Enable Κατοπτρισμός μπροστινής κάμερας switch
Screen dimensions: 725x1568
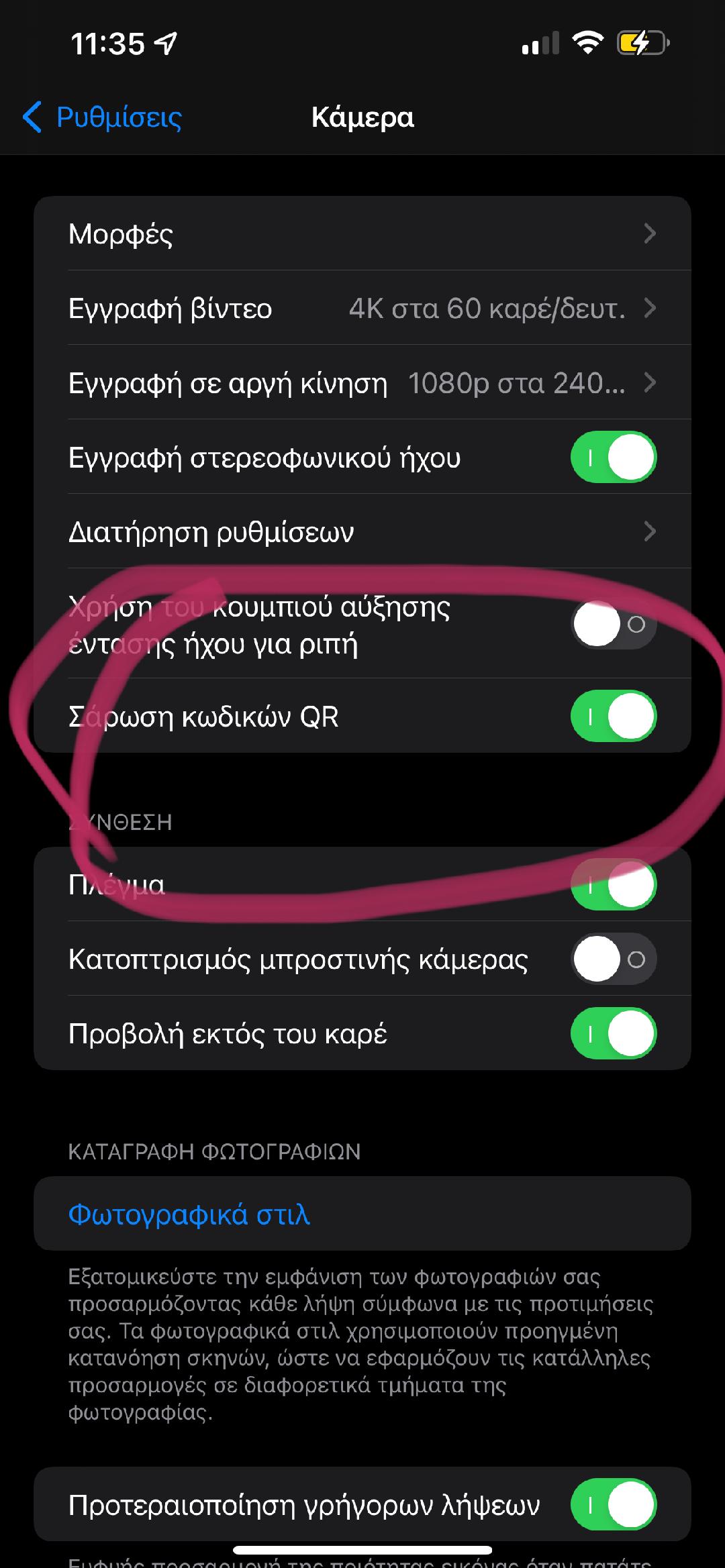coord(613,959)
